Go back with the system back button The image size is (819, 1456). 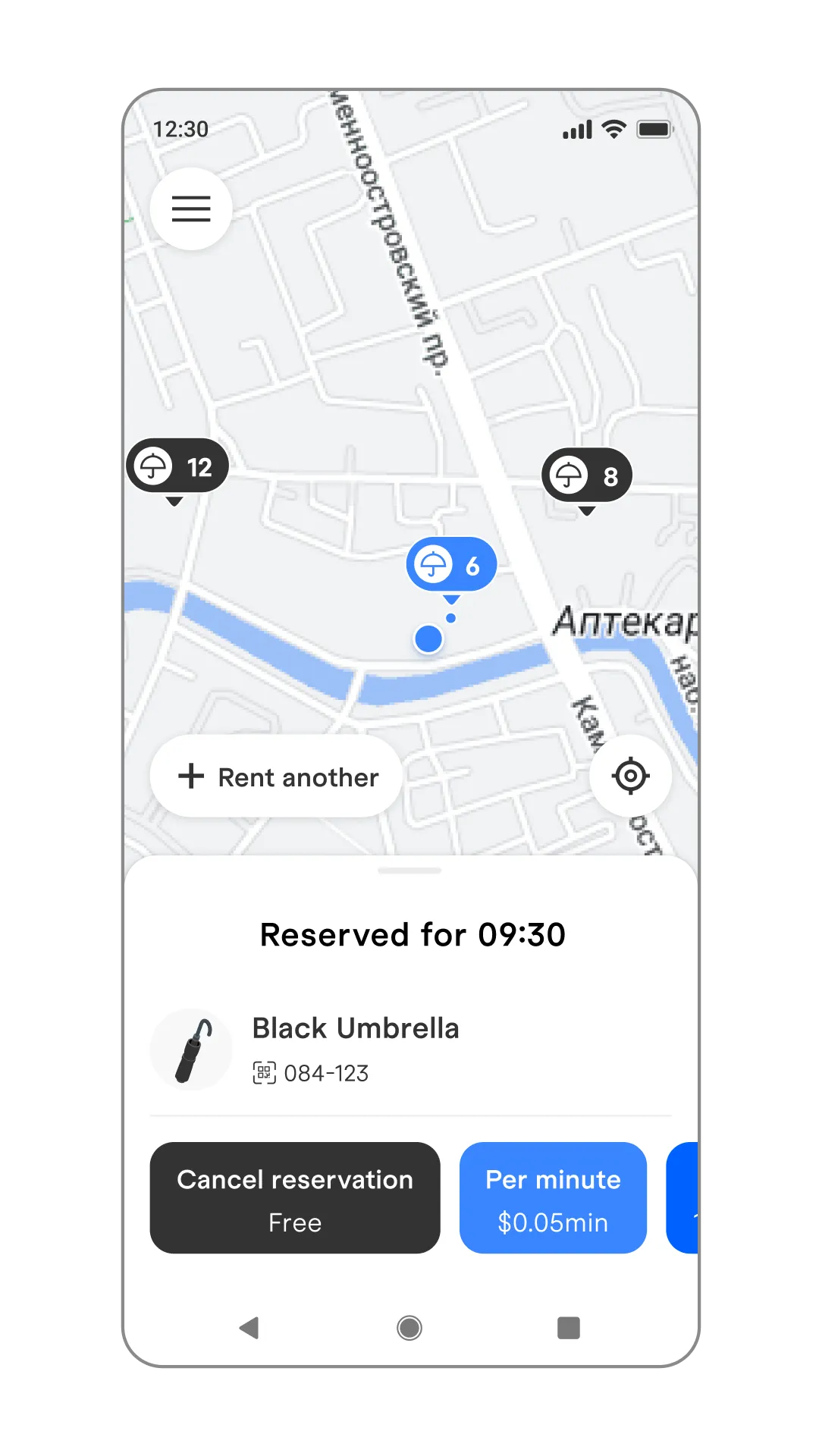249,1328
